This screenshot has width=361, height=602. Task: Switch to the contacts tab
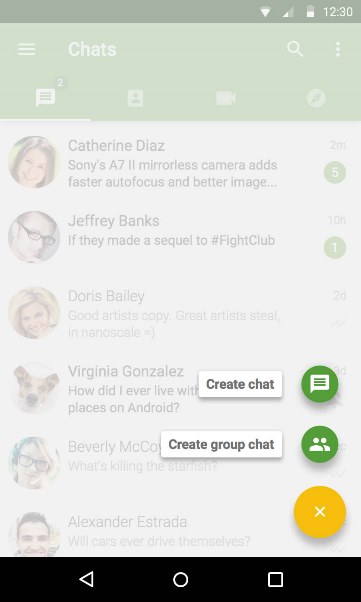(135, 98)
